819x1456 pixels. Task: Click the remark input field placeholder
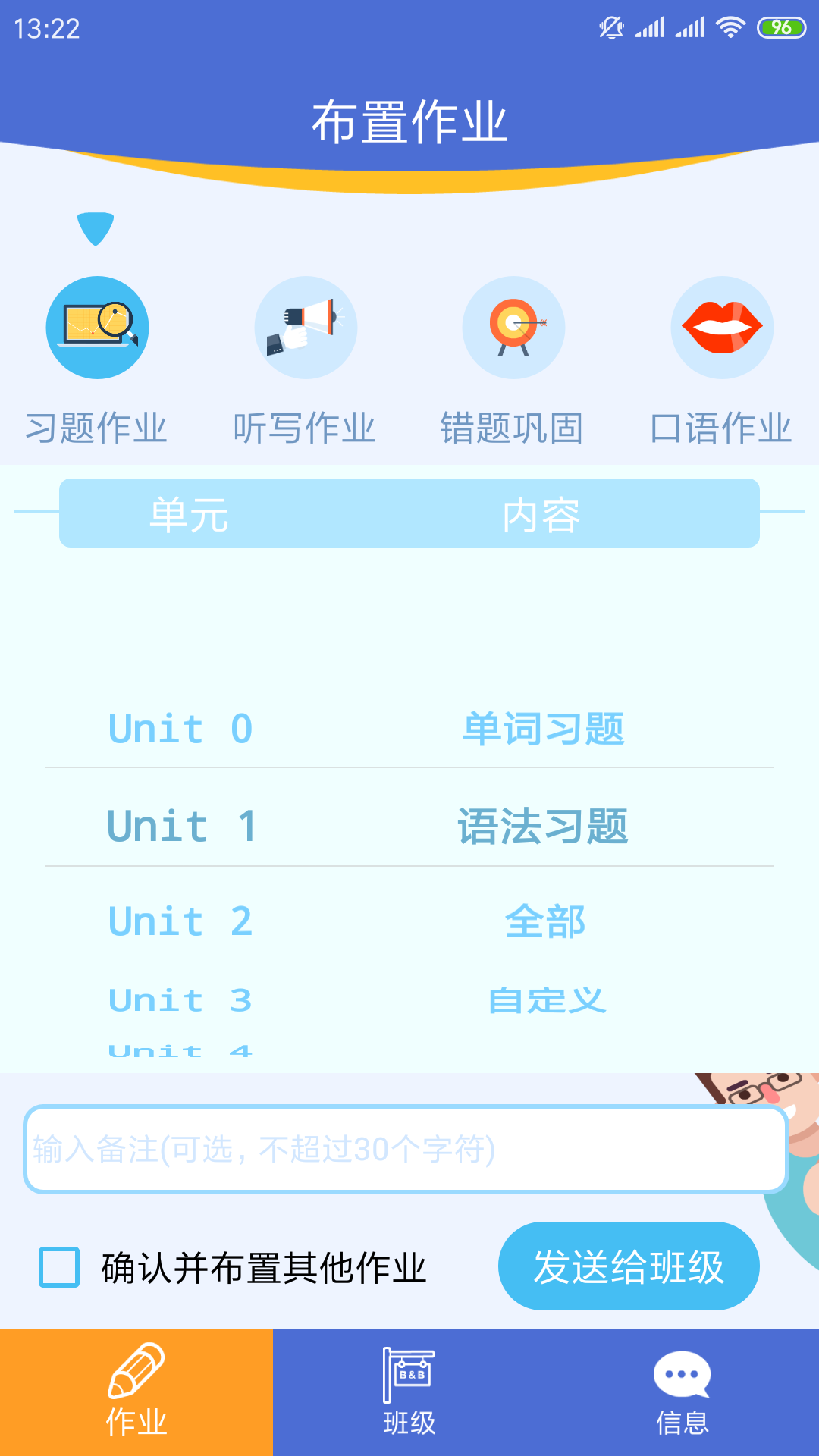point(409,1150)
